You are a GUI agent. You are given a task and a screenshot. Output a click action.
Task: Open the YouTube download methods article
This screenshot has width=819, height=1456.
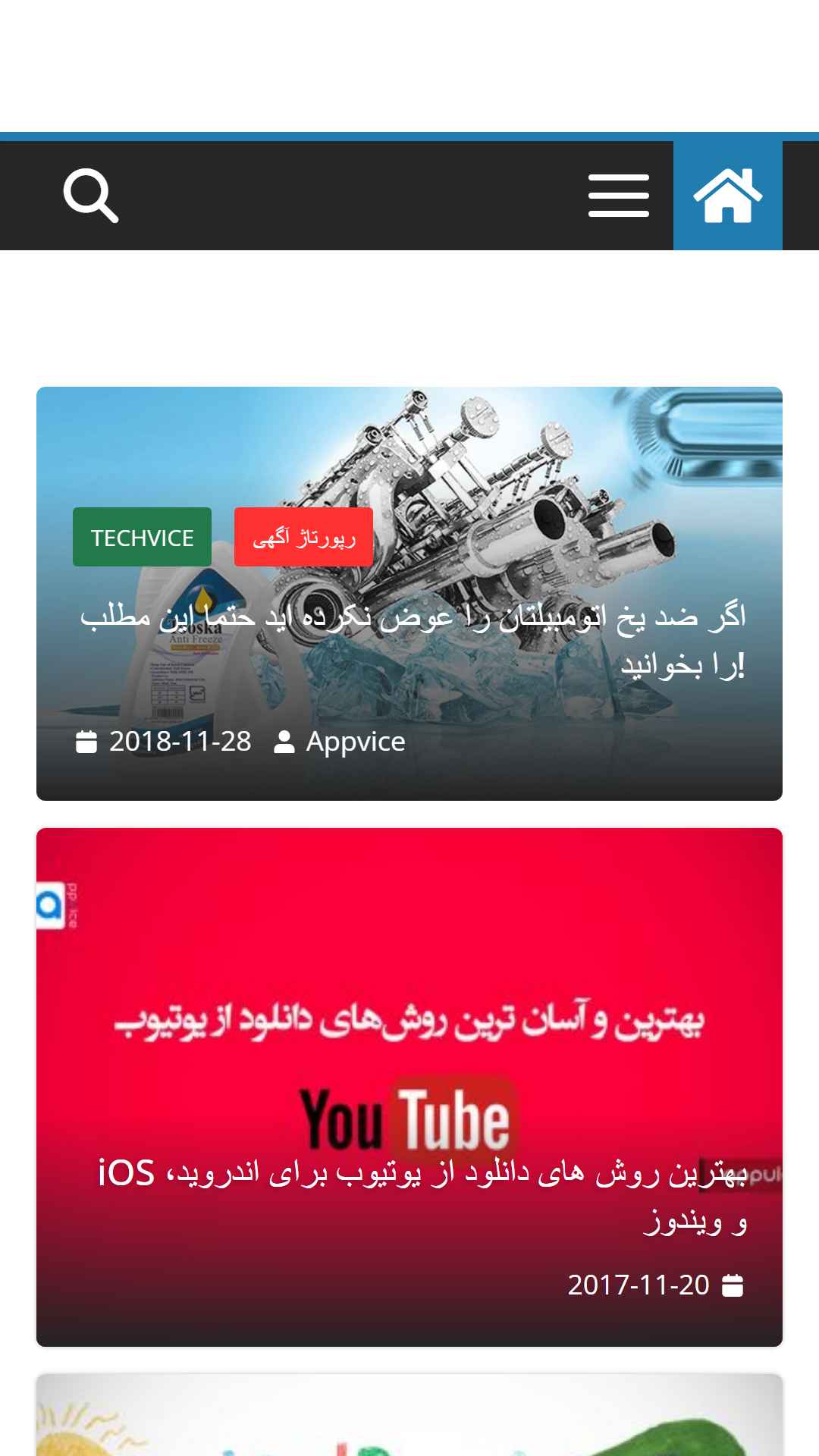click(422, 1197)
